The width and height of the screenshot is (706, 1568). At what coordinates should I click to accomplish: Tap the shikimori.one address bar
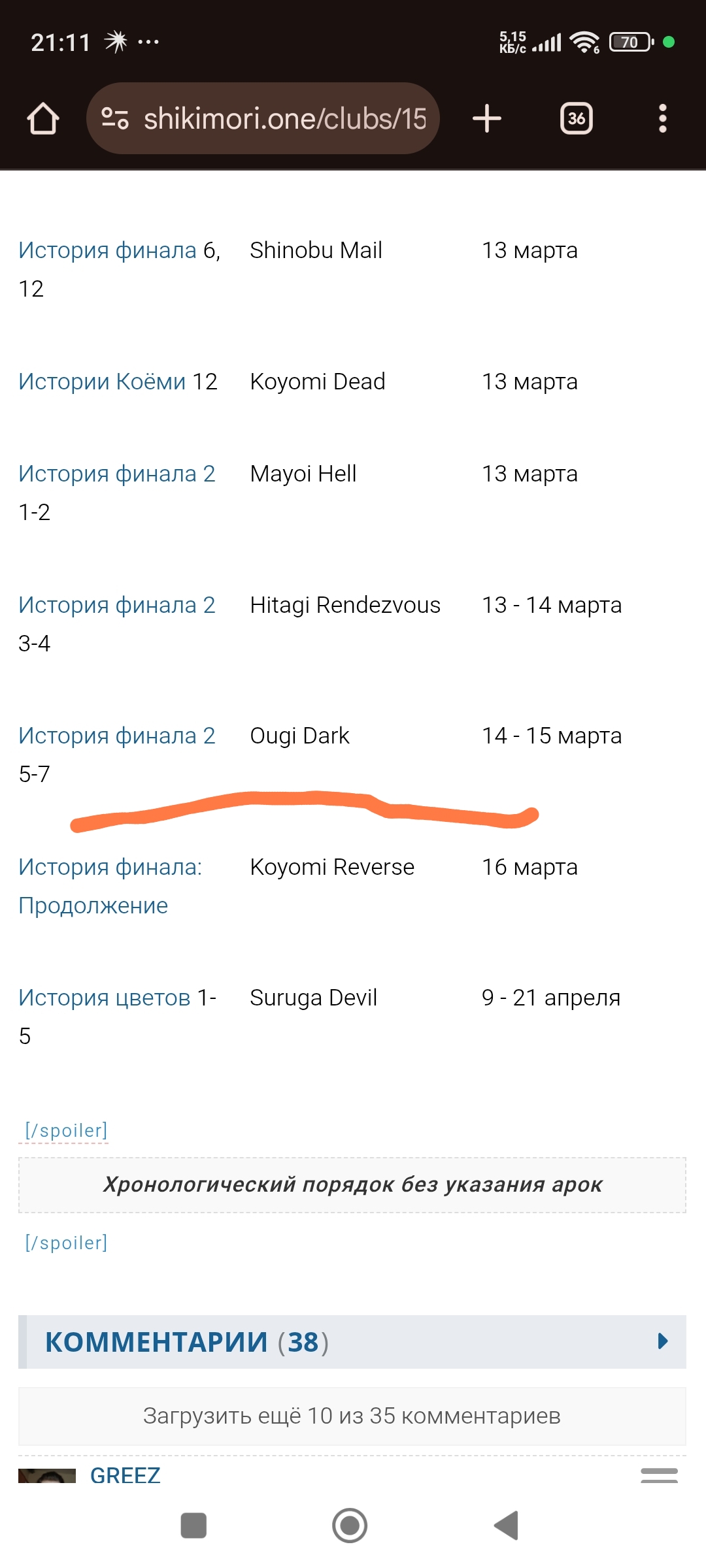tap(263, 118)
